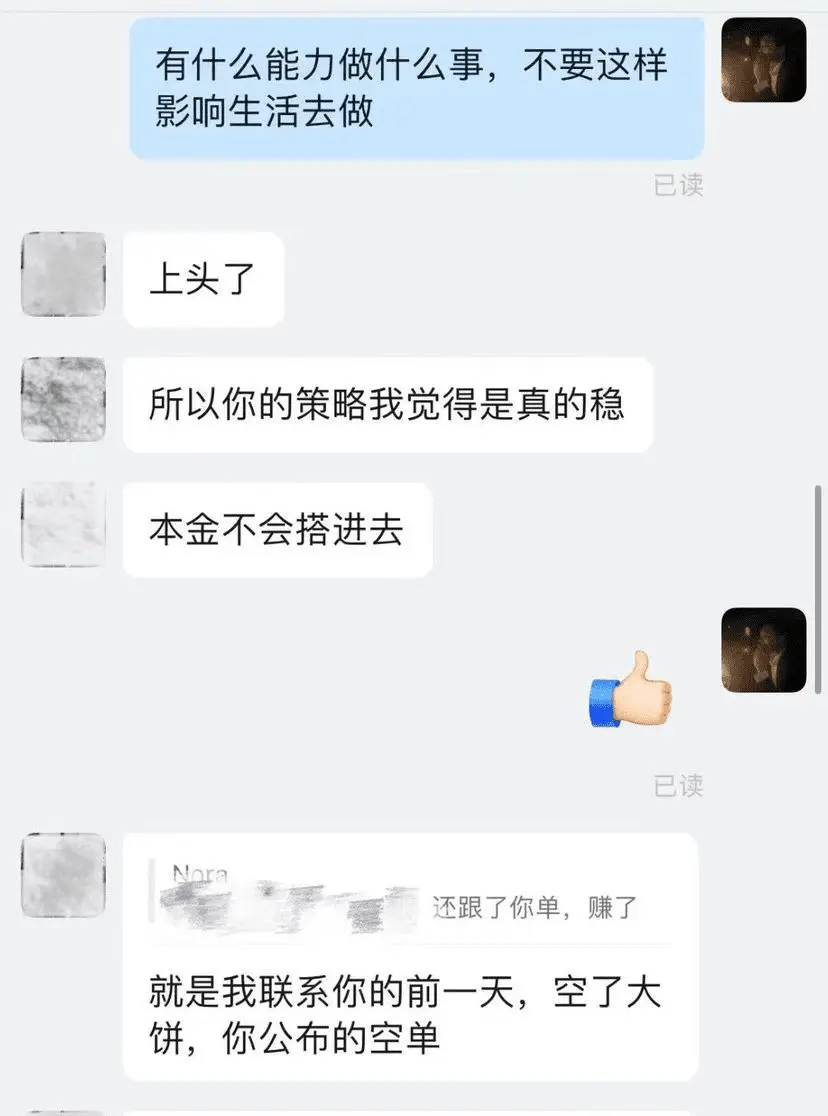Select the bubble '本金不会搭进去'
The height and width of the screenshot is (1116, 828).
[275, 530]
